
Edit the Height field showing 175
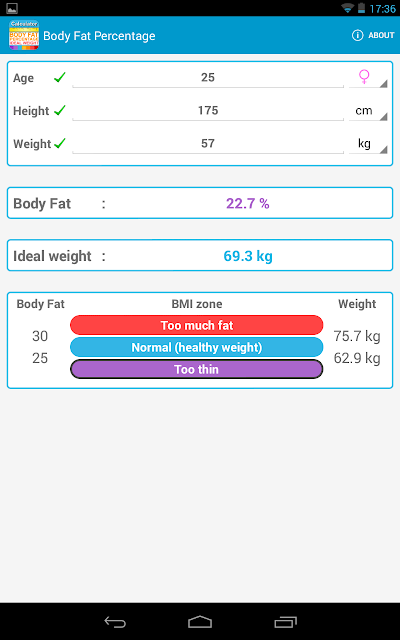(x=208, y=111)
